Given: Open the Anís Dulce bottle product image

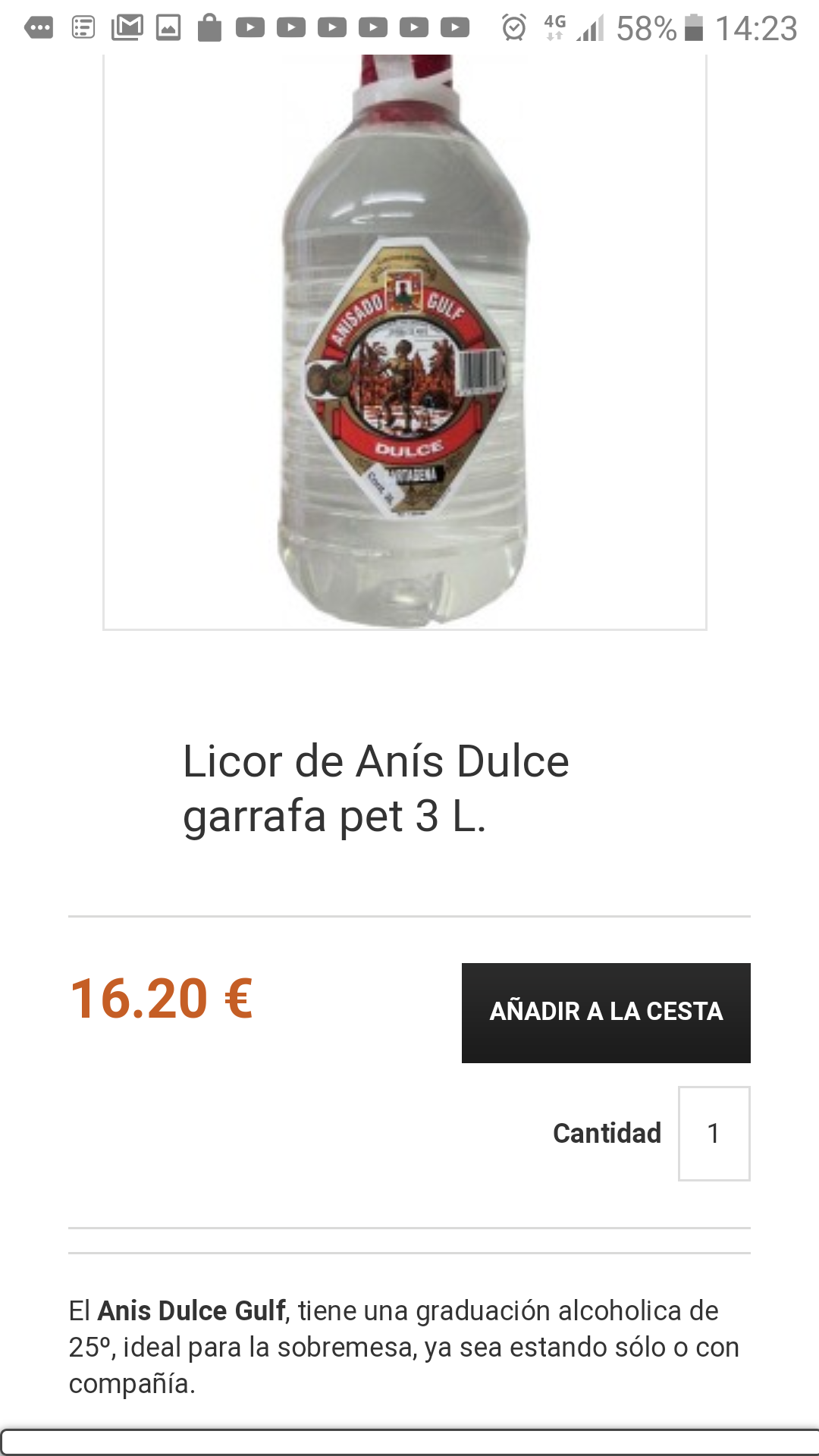Looking at the screenshot, I should pos(405,341).
